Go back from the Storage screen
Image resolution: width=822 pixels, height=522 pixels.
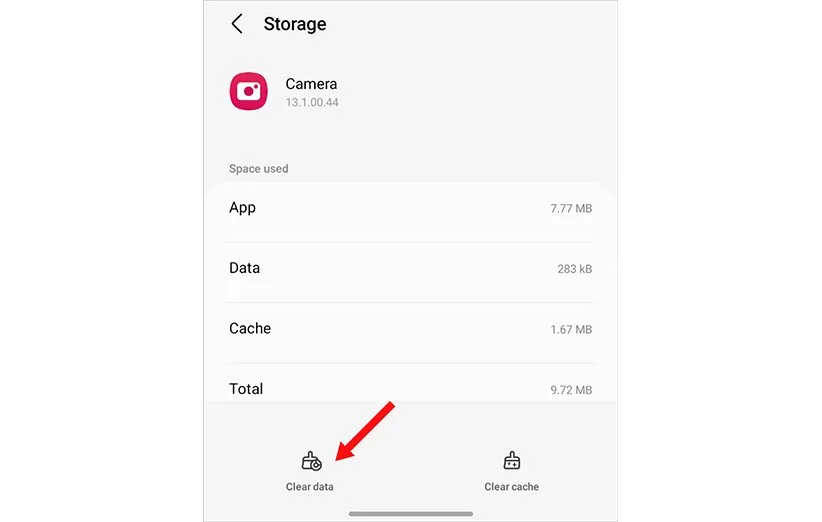[237, 24]
